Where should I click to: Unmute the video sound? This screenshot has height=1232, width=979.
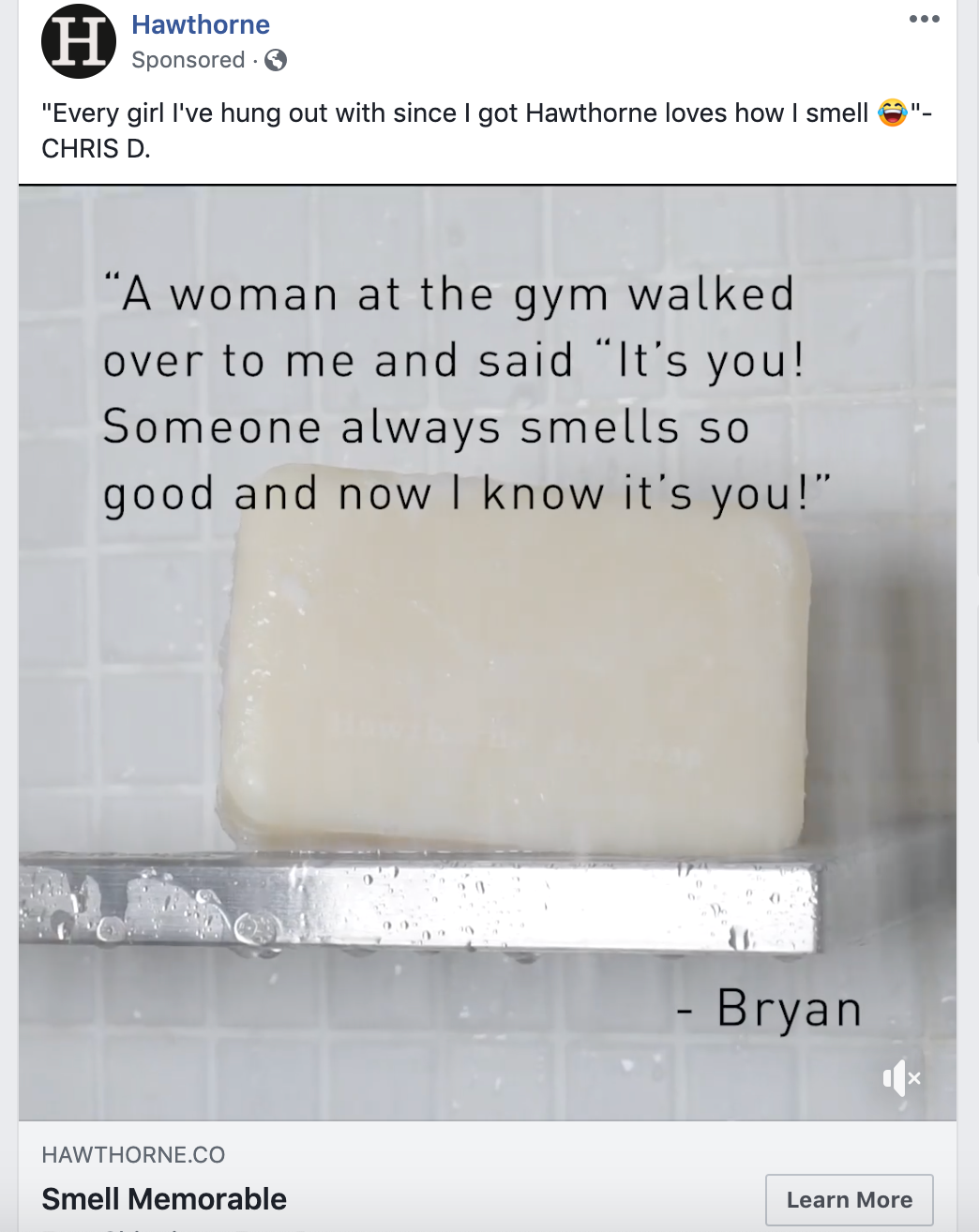(x=901, y=1078)
